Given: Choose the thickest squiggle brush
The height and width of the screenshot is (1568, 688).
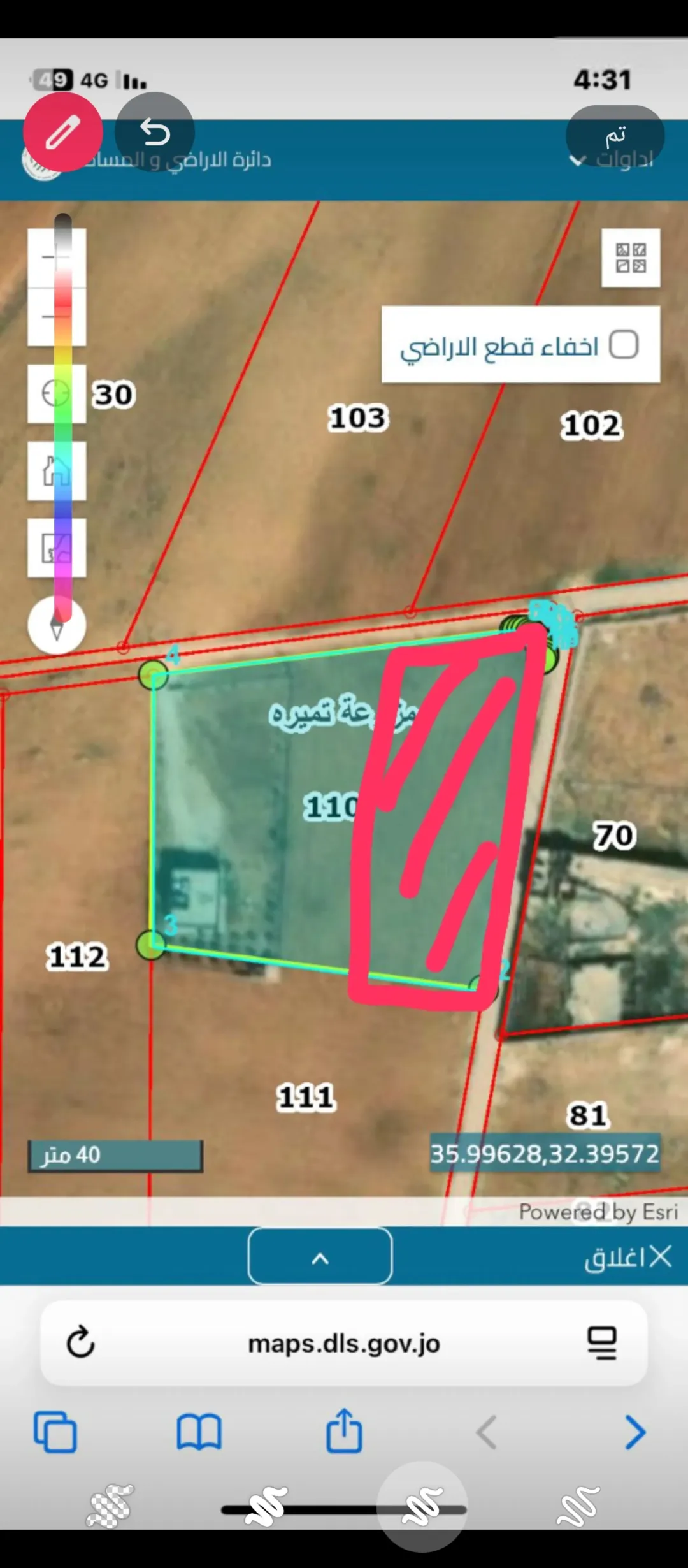Looking at the screenshot, I should point(266,1507).
